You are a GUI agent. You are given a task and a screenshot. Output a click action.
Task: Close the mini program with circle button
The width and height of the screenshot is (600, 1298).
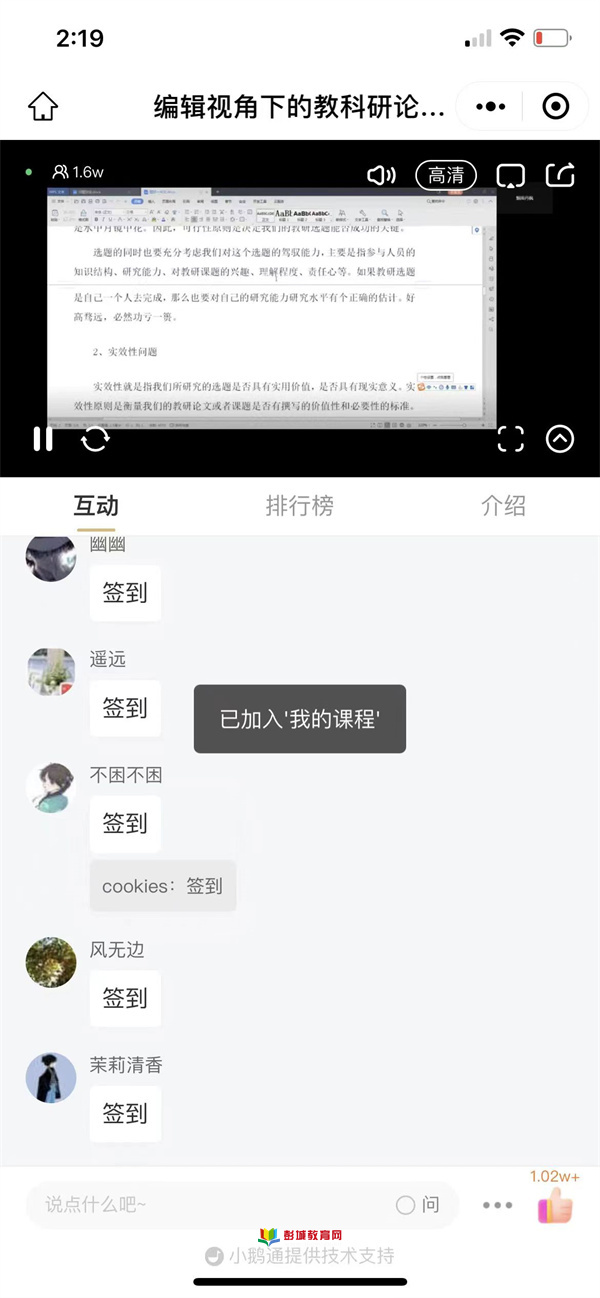[555, 107]
